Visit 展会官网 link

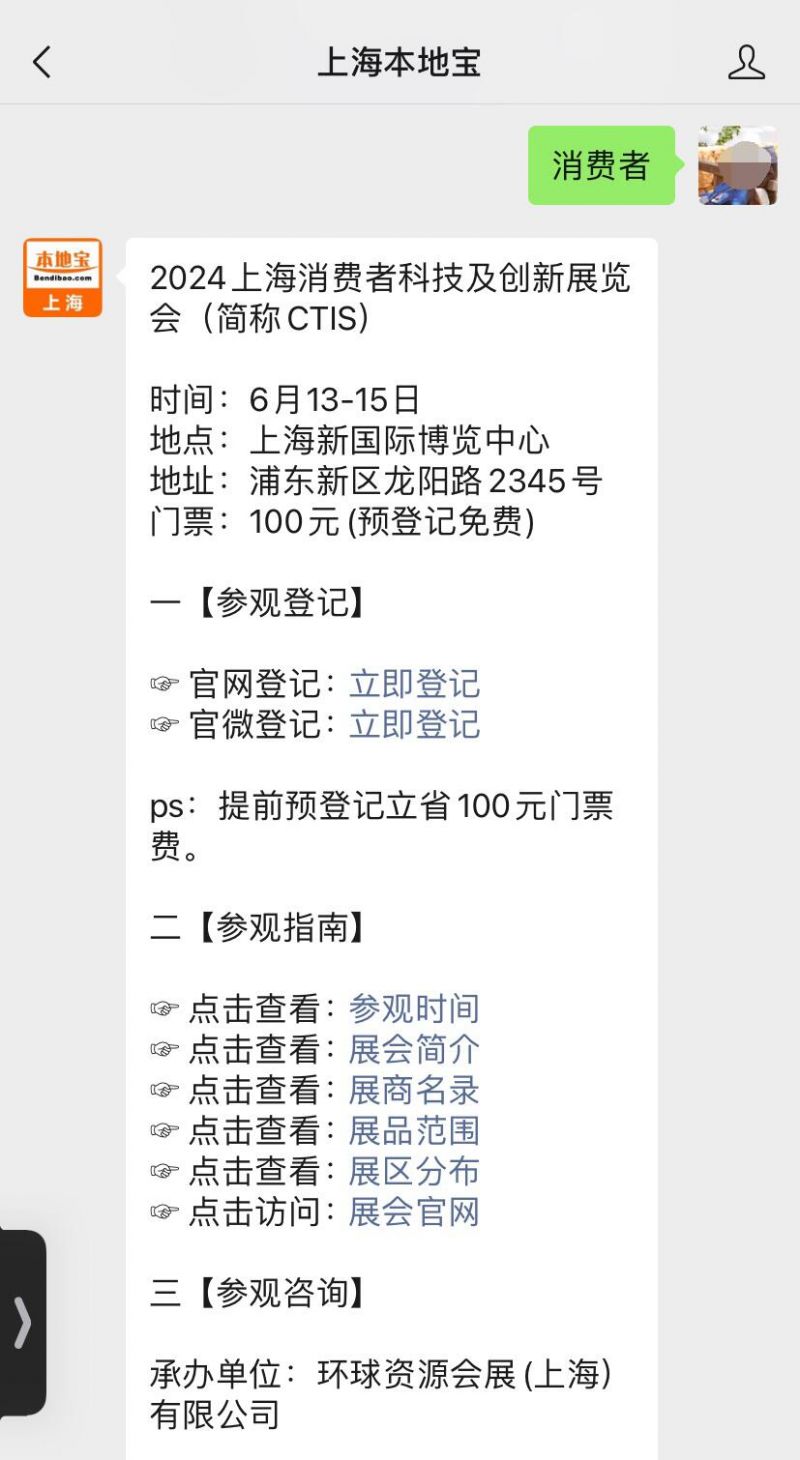(x=414, y=1211)
